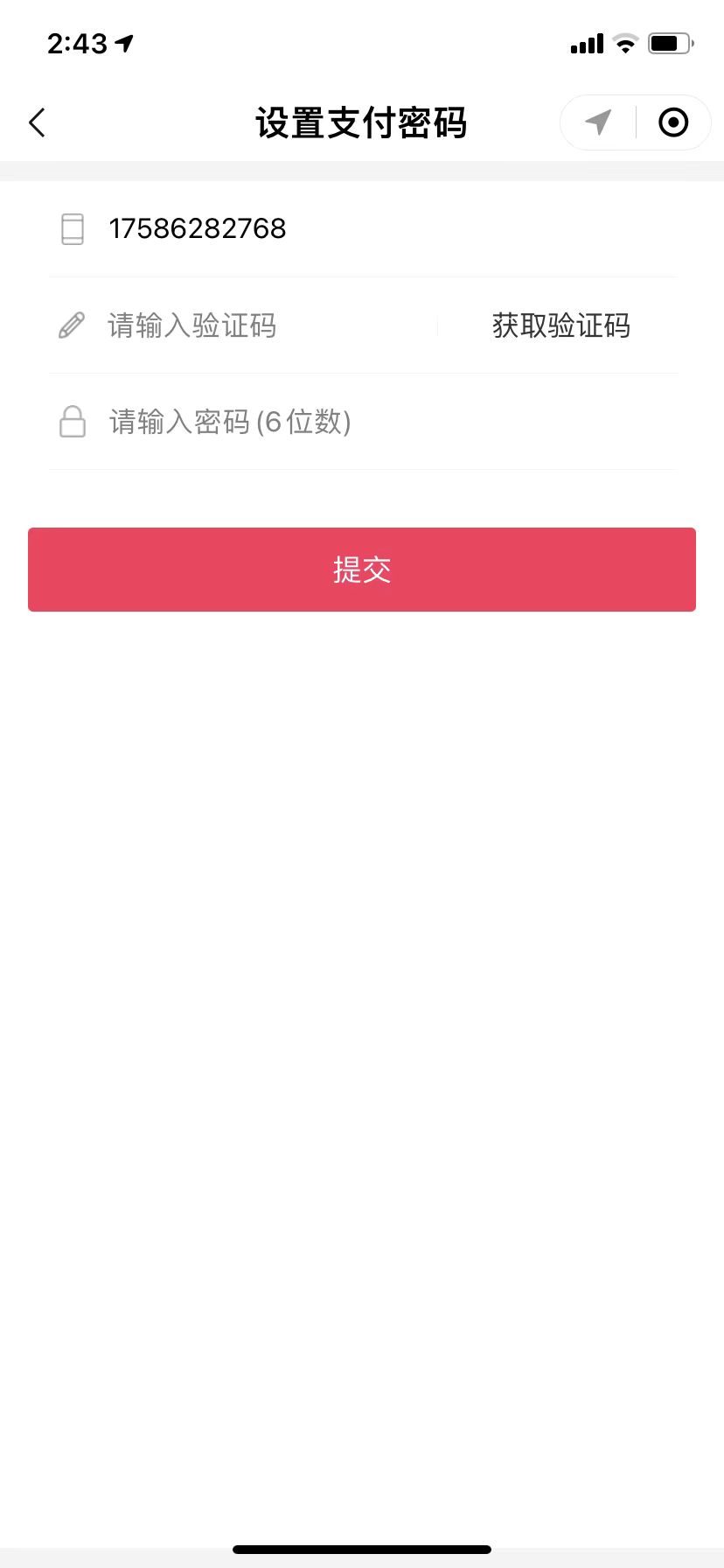Screen dimensions: 724x1568
Task: Close the mini program with the circle icon
Action: click(673, 122)
